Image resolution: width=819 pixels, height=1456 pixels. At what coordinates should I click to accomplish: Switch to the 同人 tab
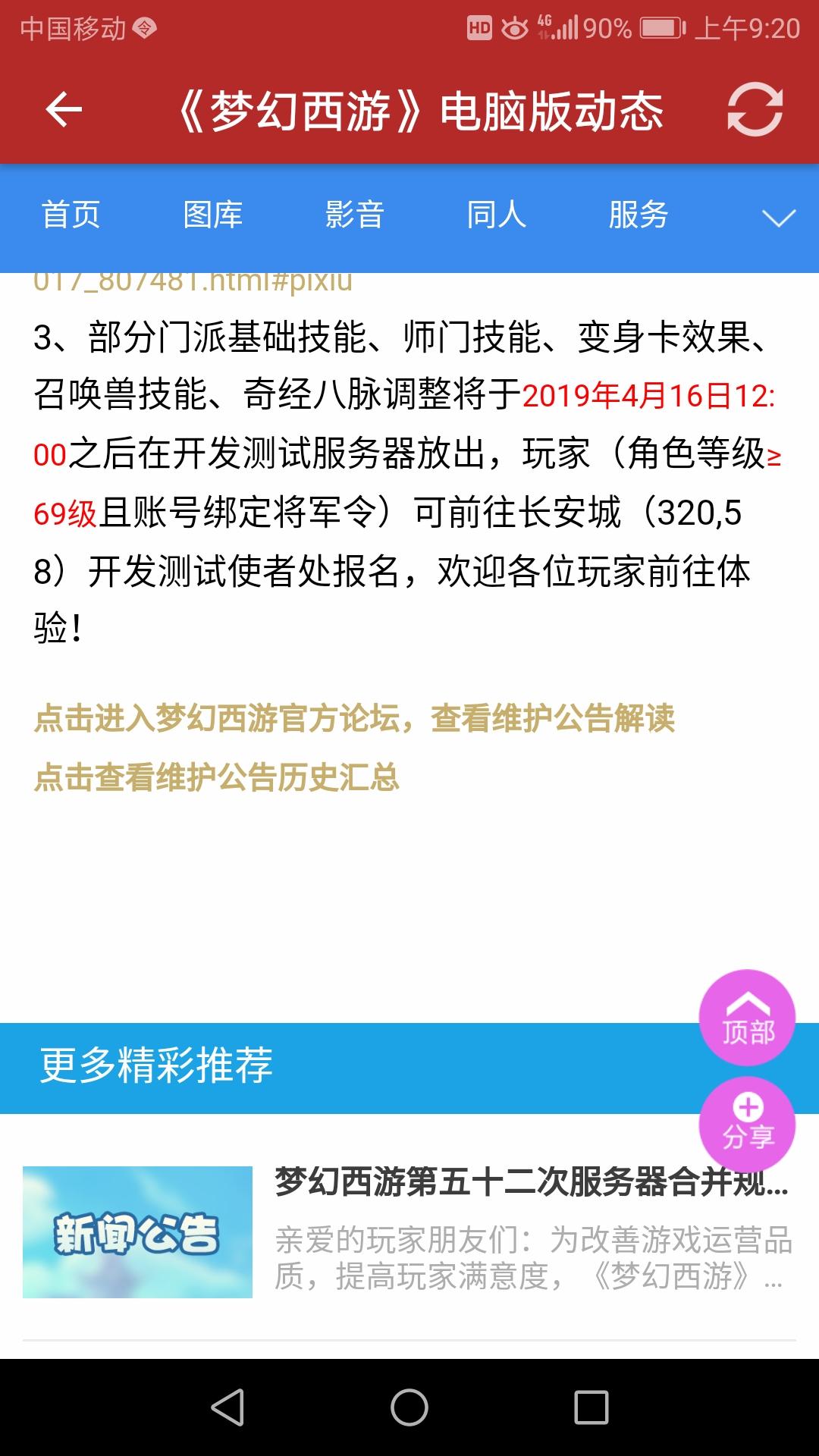(496, 215)
